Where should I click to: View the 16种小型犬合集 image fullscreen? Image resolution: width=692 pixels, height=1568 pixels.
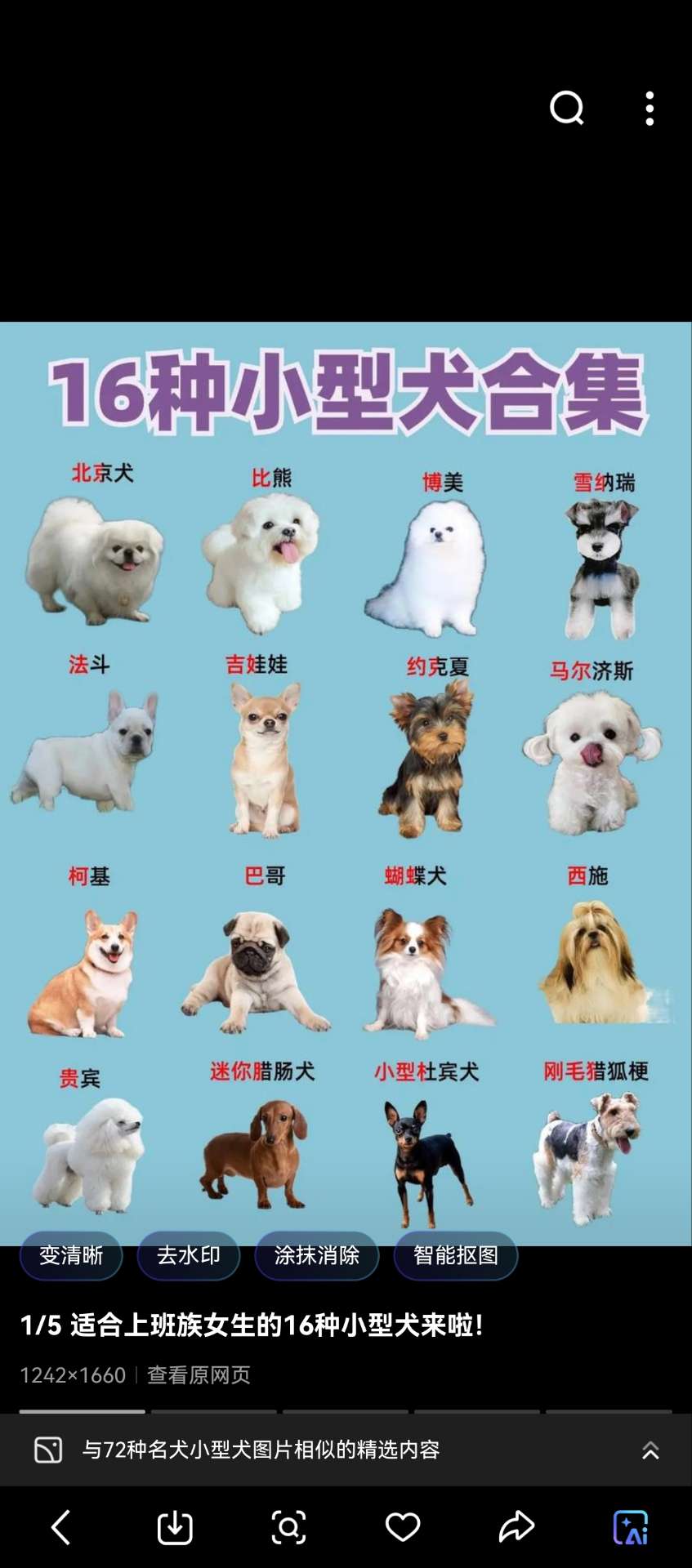click(x=346, y=784)
